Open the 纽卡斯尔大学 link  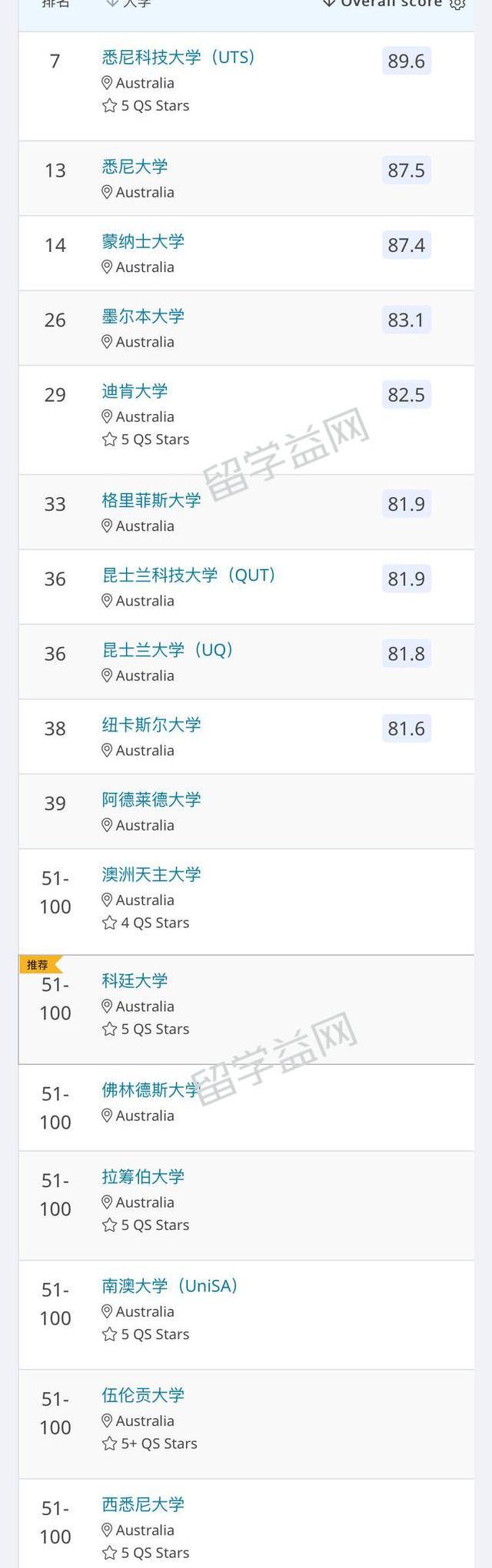coord(151,725)
